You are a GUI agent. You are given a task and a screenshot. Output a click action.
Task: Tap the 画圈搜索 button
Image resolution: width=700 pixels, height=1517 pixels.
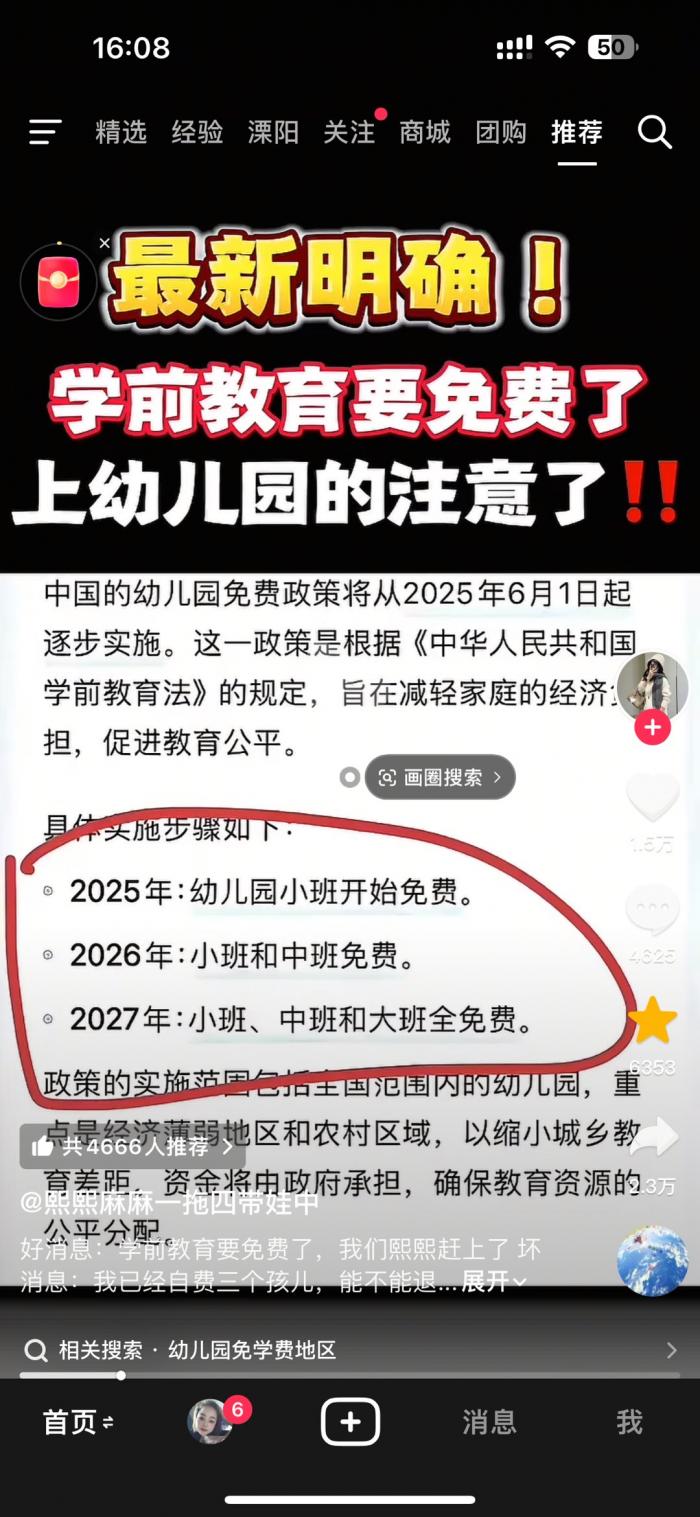(440, 777)
